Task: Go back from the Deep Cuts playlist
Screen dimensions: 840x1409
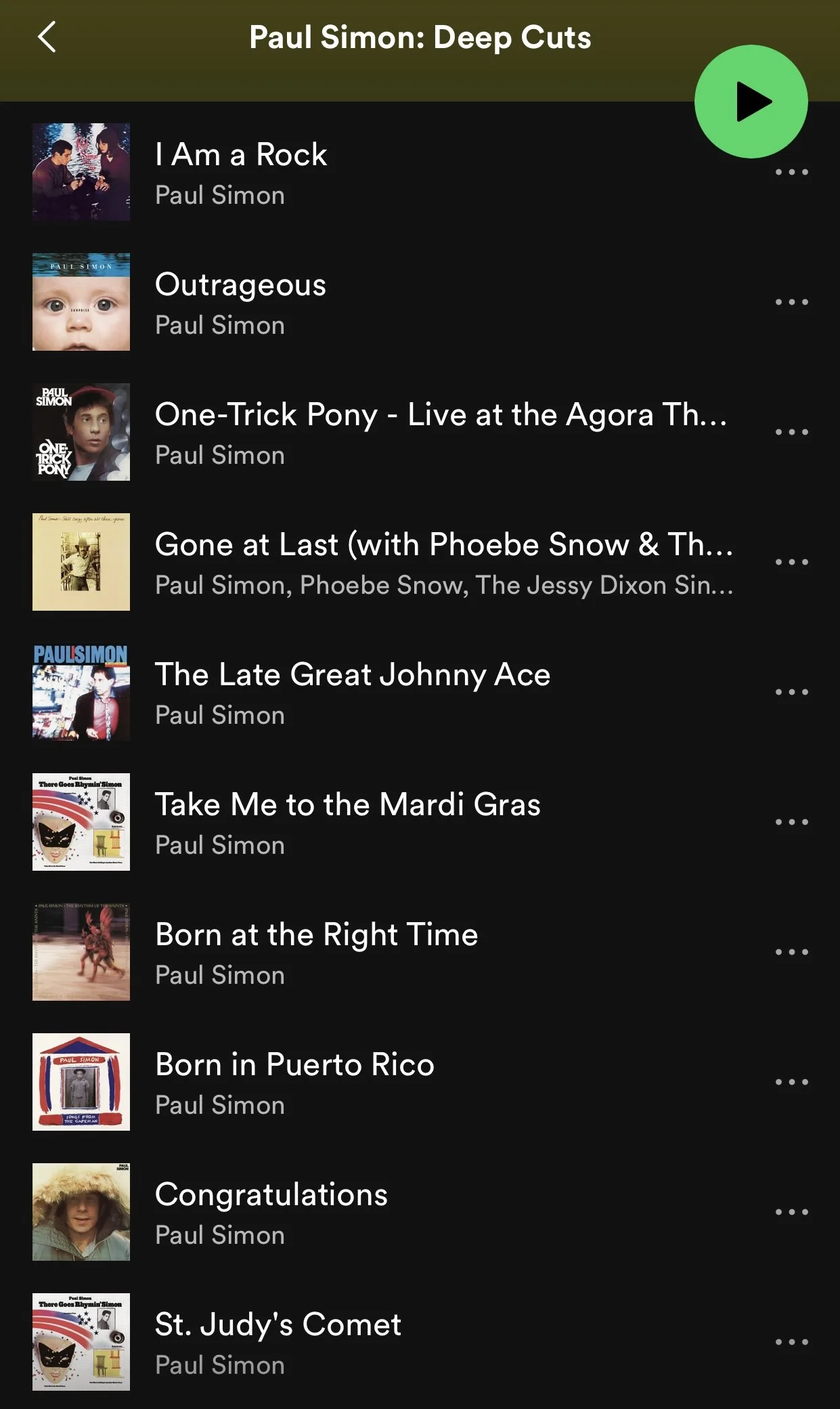Action: (x=47, y=37)
